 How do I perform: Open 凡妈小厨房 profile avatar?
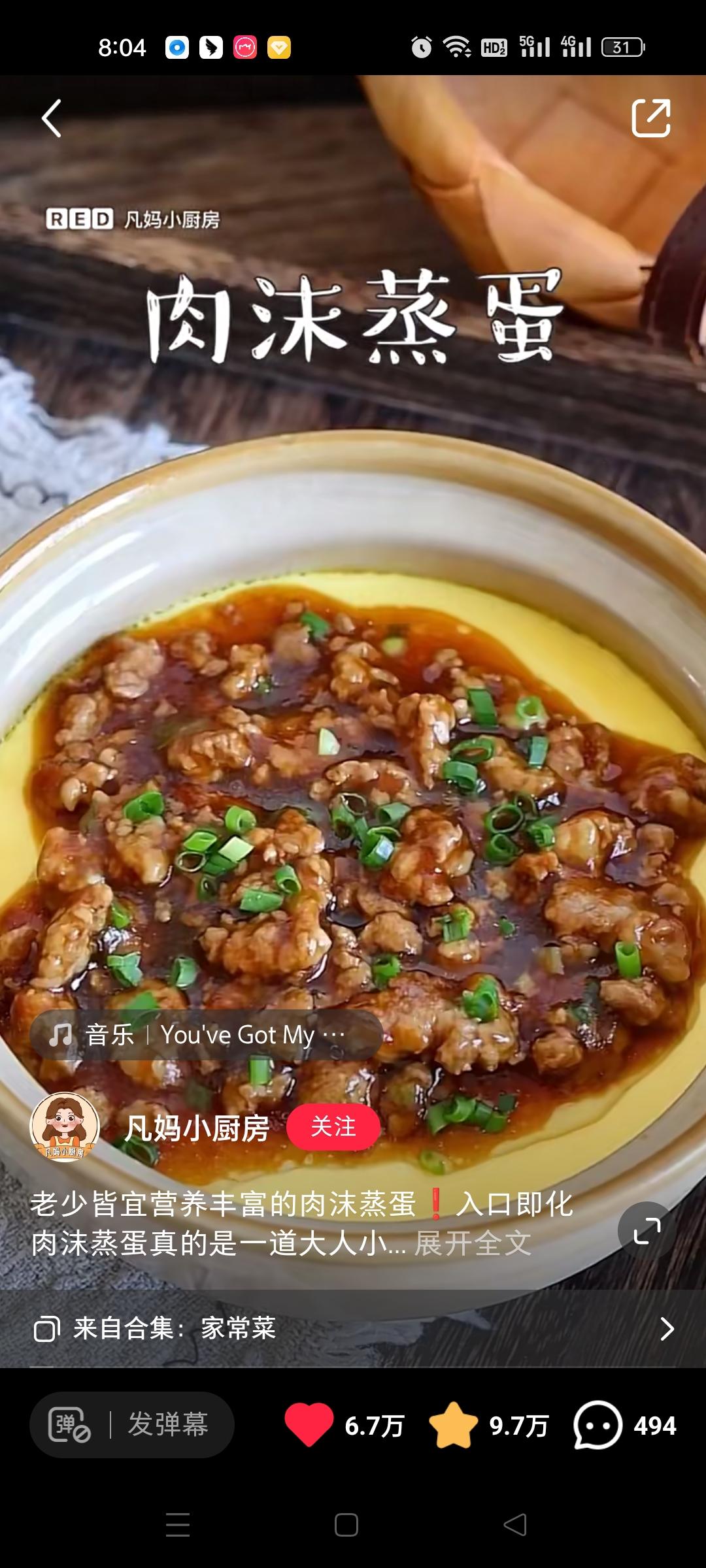tap(65, 1127)
